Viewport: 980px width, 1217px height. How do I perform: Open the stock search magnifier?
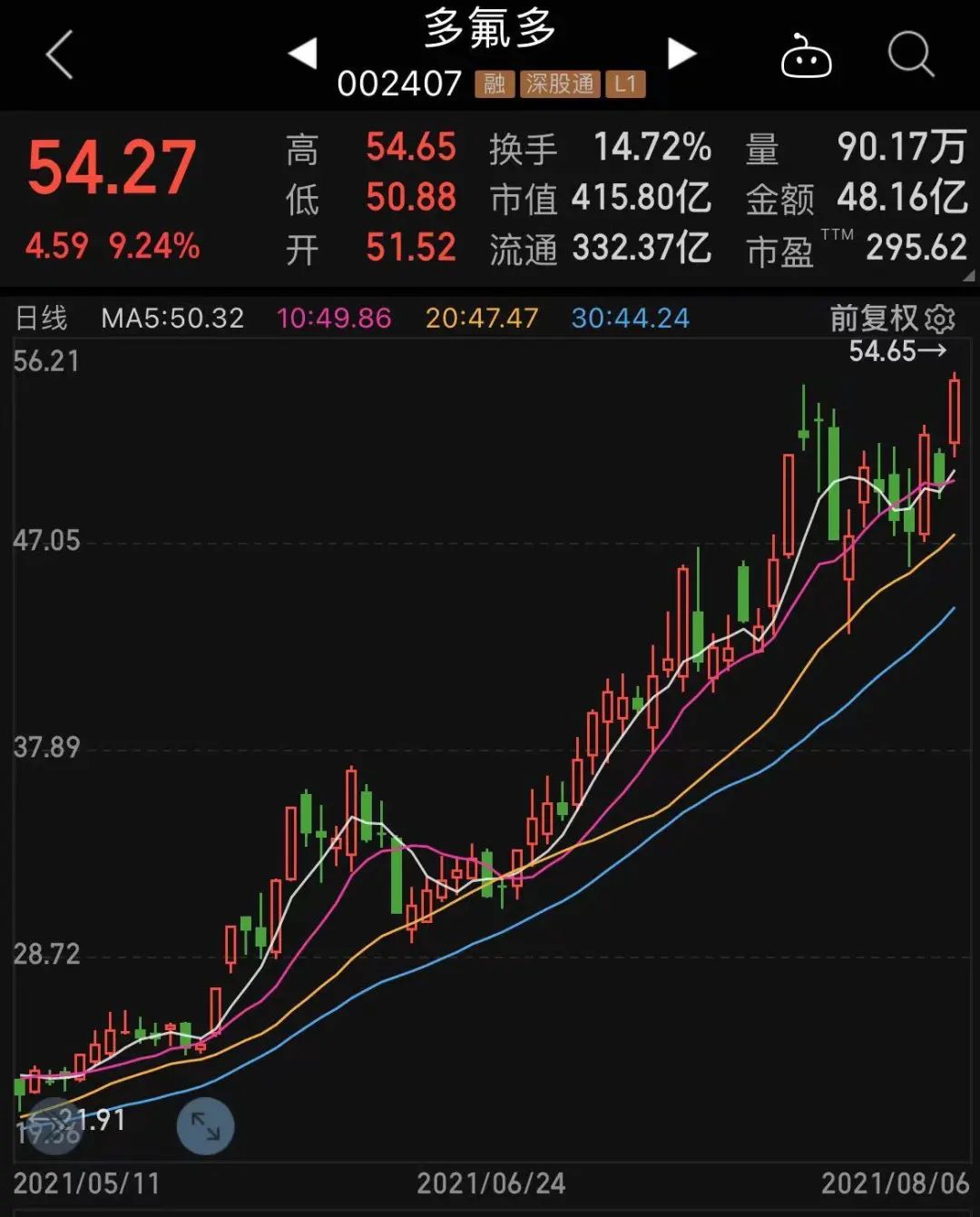[910, 56]
